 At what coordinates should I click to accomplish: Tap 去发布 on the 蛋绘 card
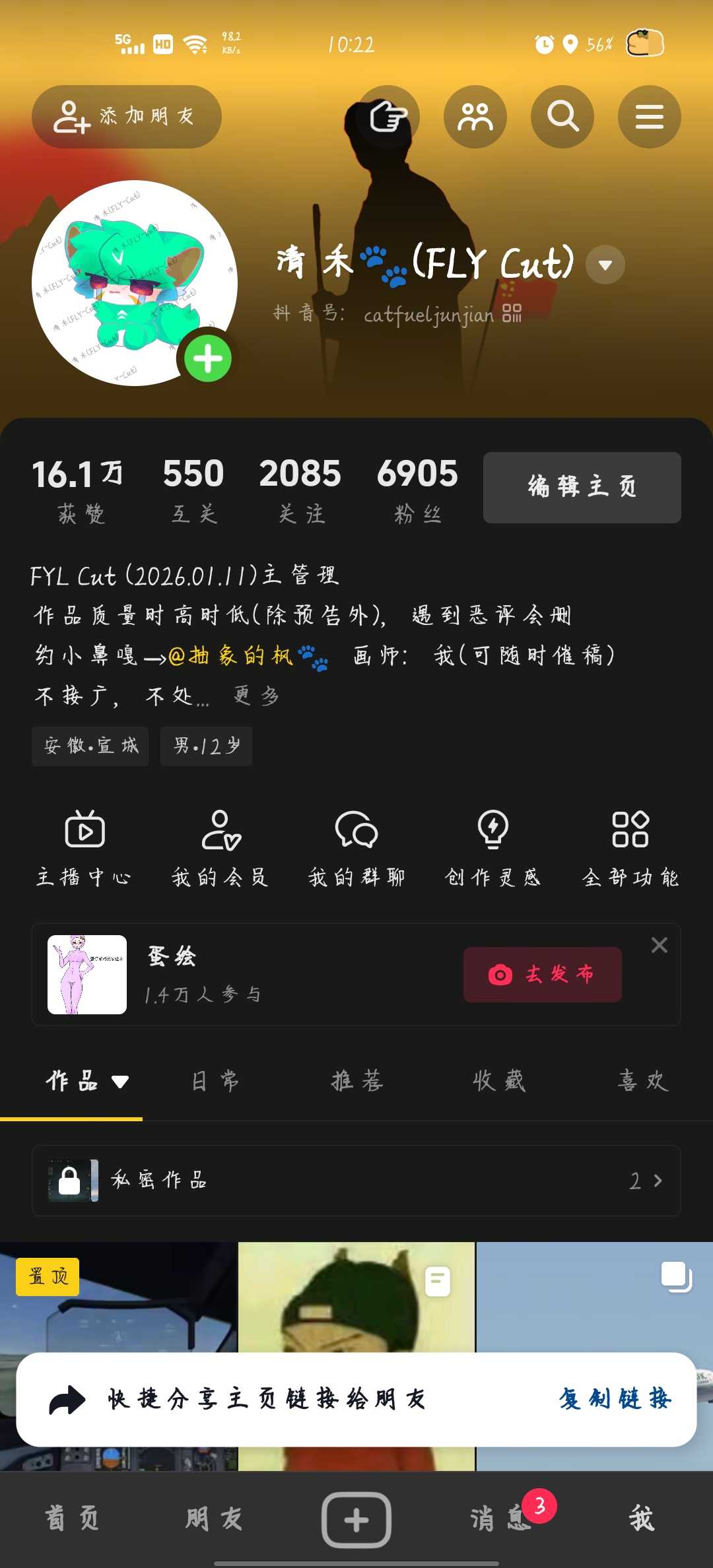pos(542,974)
